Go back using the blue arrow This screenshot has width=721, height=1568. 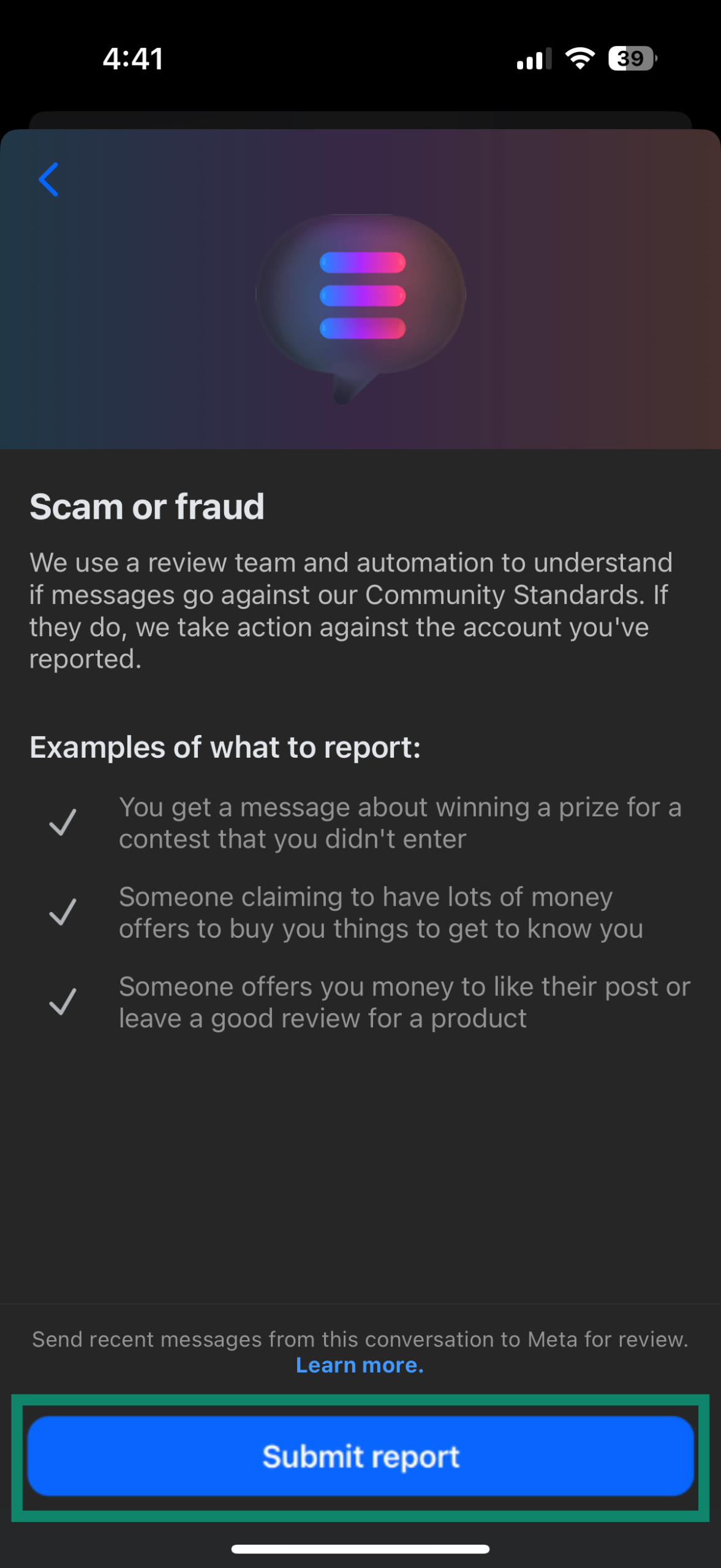click(48, 179)
